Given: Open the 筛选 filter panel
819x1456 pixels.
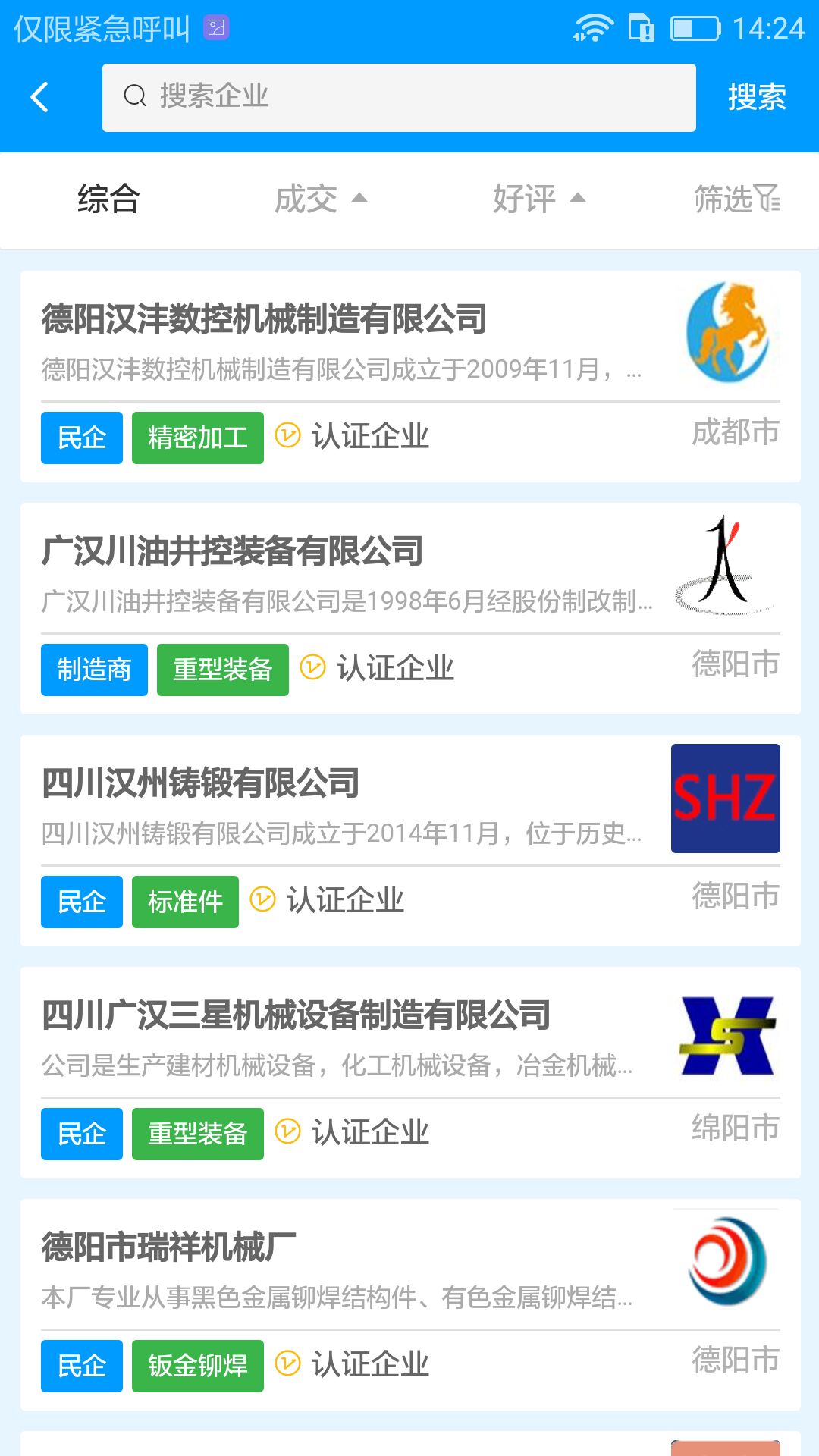Looking at the screenshot, I should pyautogui.click(x=736, y=199).
